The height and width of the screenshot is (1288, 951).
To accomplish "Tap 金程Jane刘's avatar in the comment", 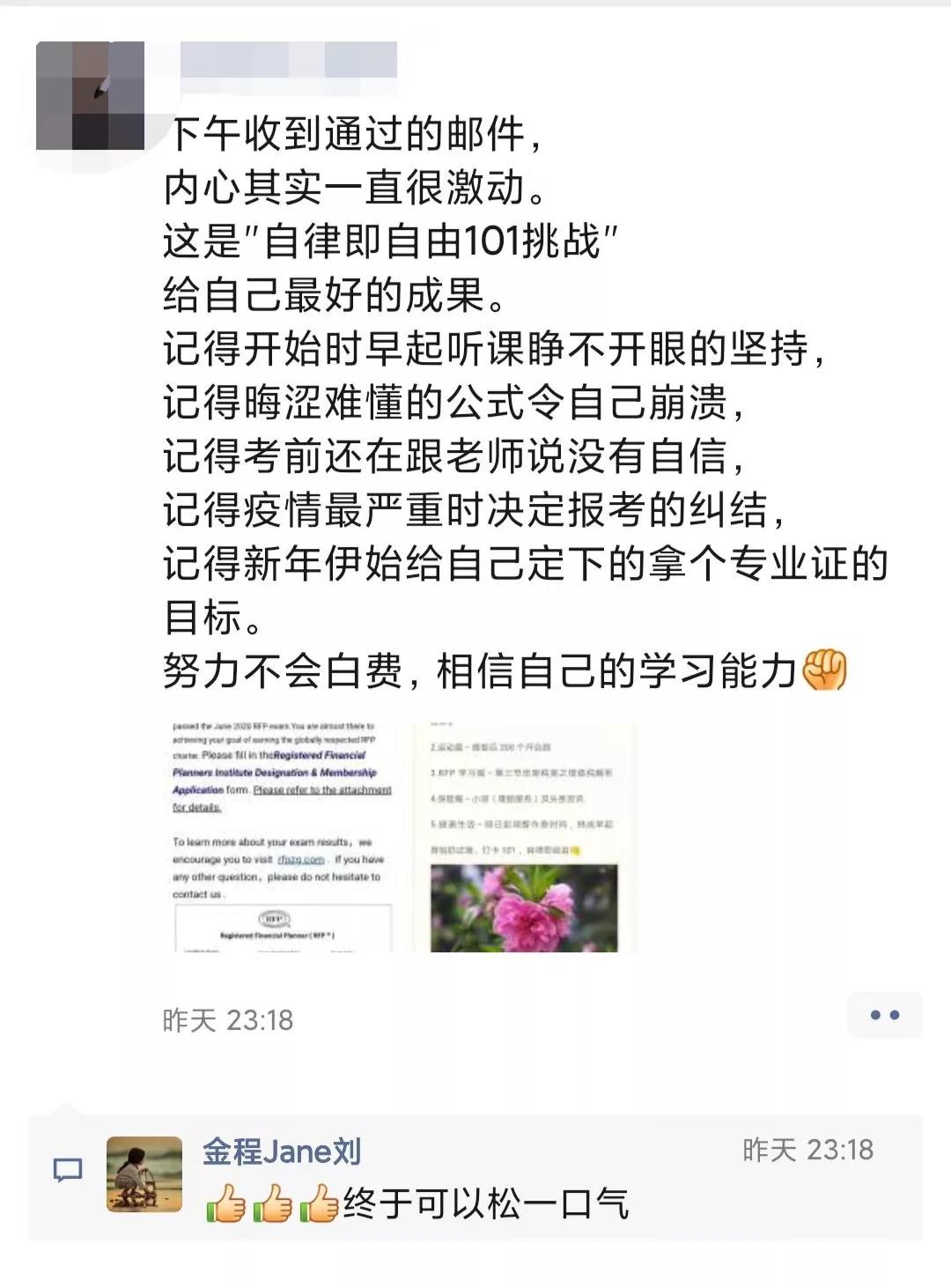I will pos(144,1173).
